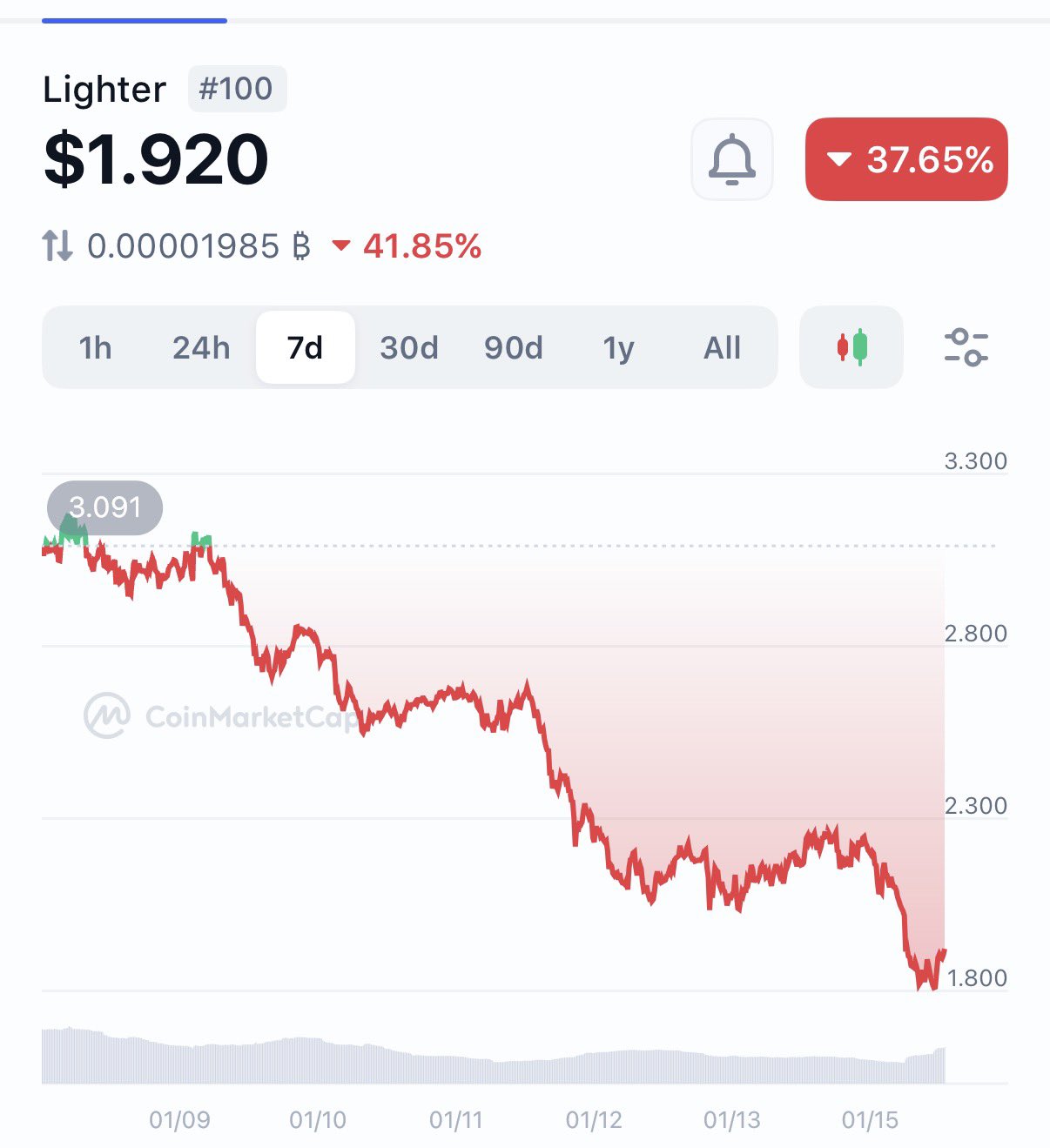The image size is (1050, 1148).
Task: Show the 30d chart
Action: pyautogui.click(x=409, y=348)
